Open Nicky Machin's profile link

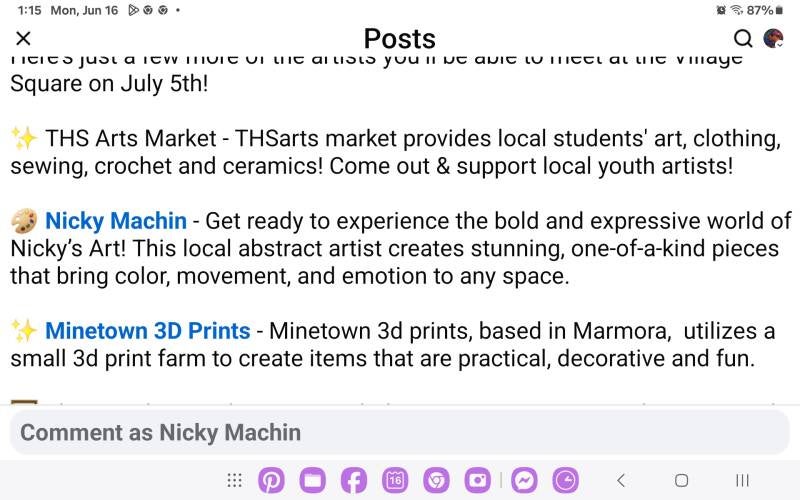tap(116, 220)
